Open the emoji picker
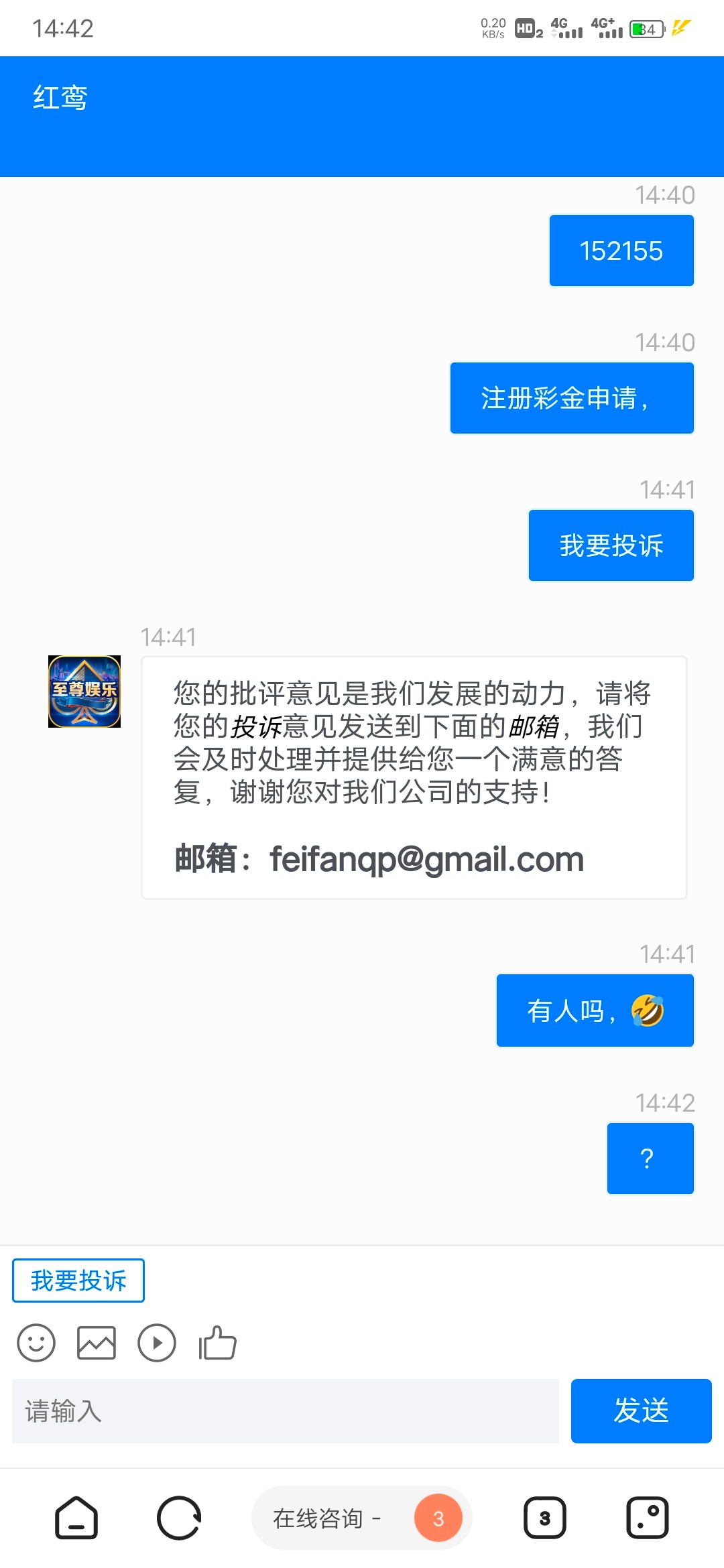 pyautogui.click(x=36, y=1343)
